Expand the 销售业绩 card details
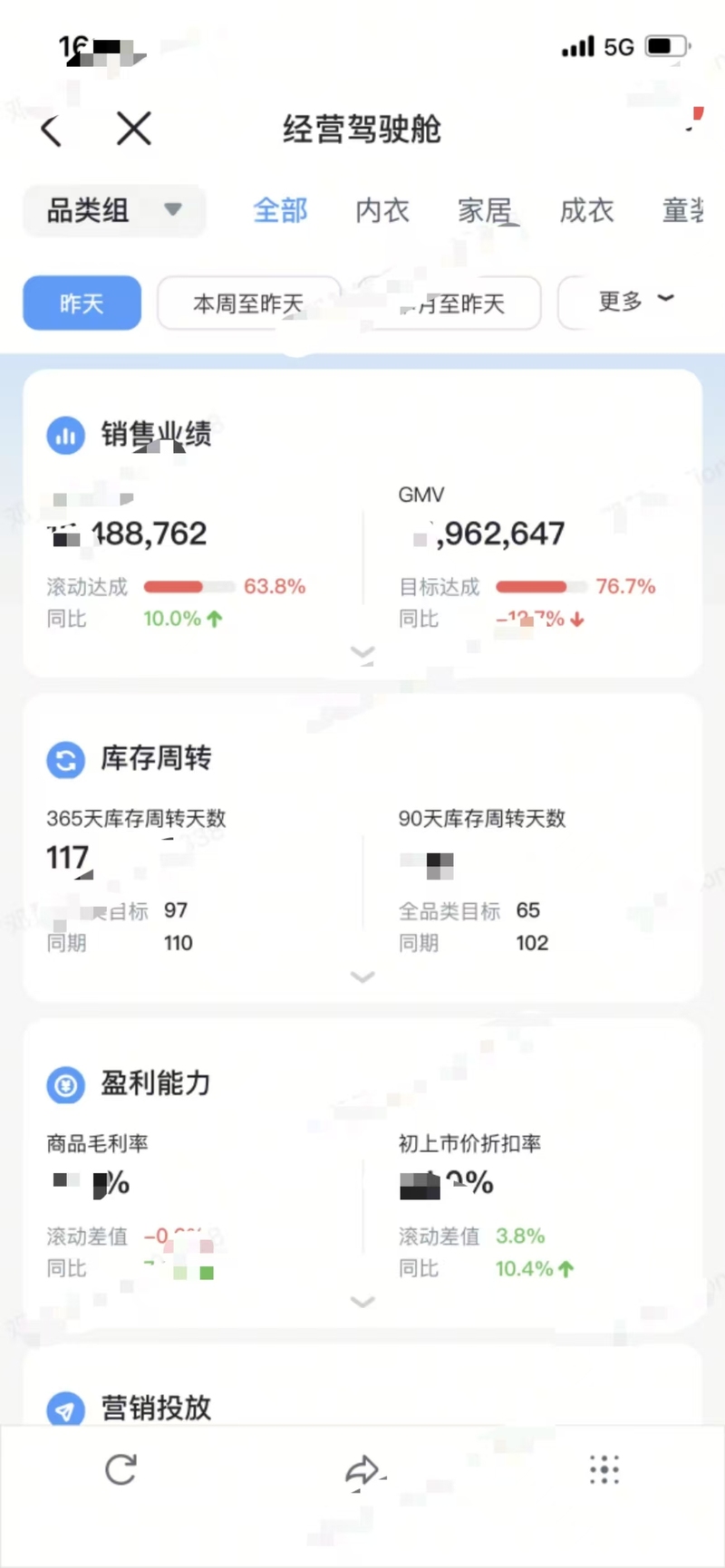 click(x=362, y=652)
